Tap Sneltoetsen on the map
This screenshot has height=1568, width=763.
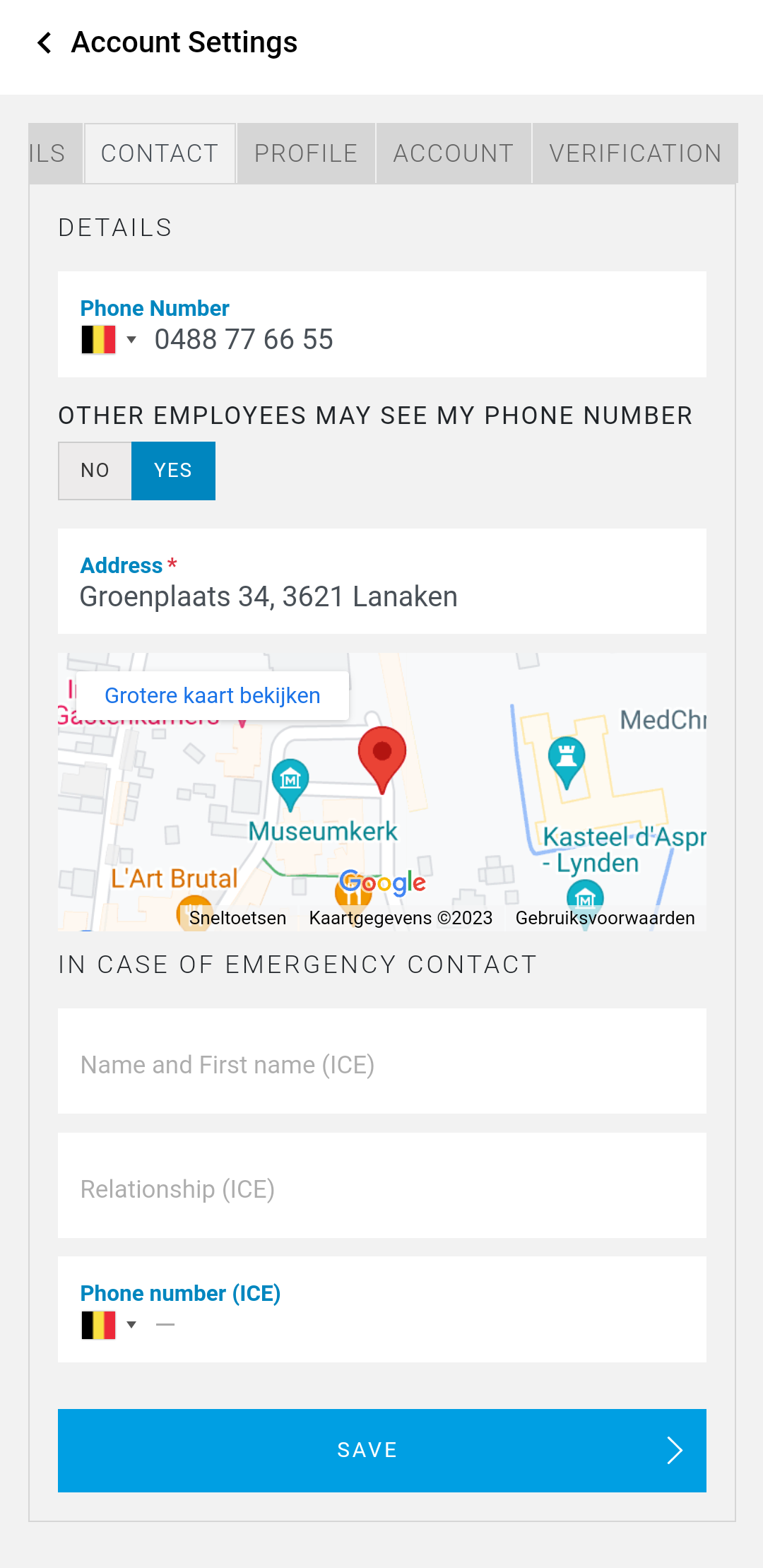click(237, 918)
